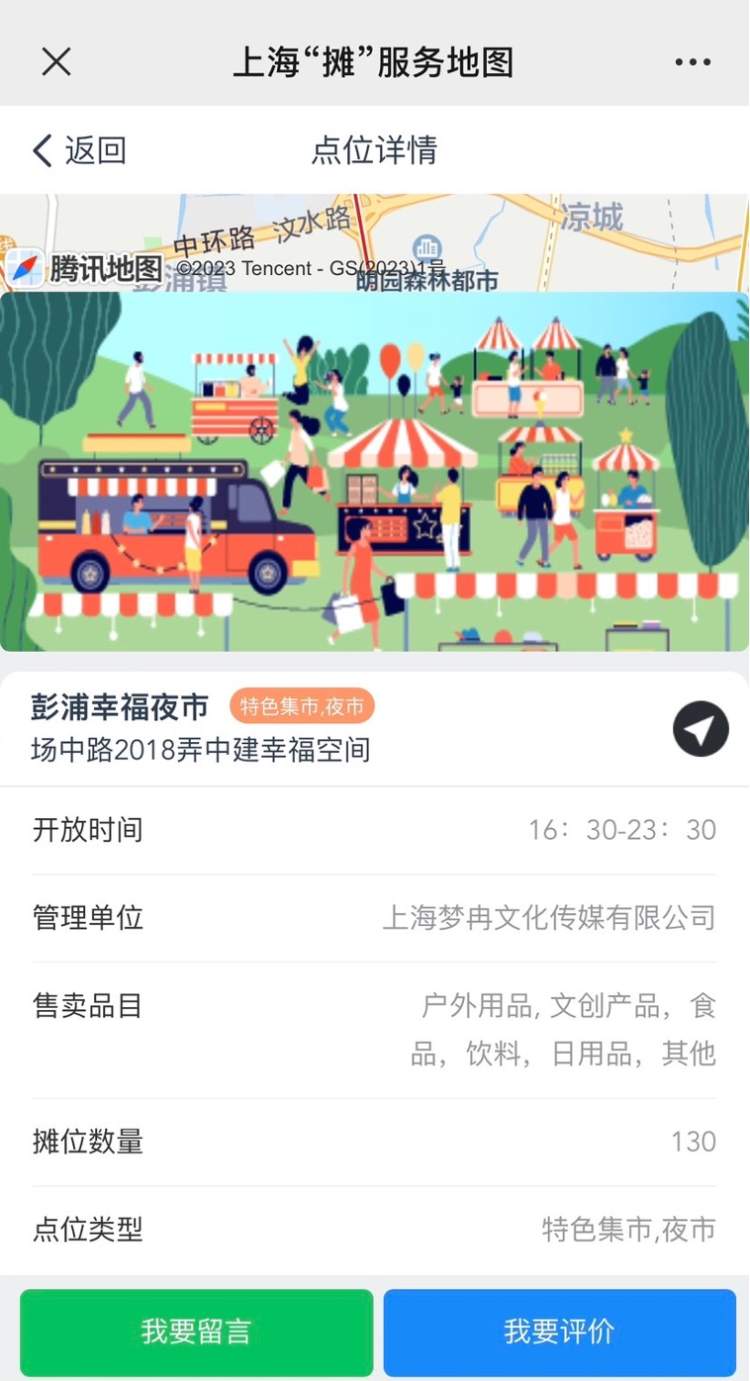Go back using the 返回 button
750x1381 pixels.
[80, 151]
